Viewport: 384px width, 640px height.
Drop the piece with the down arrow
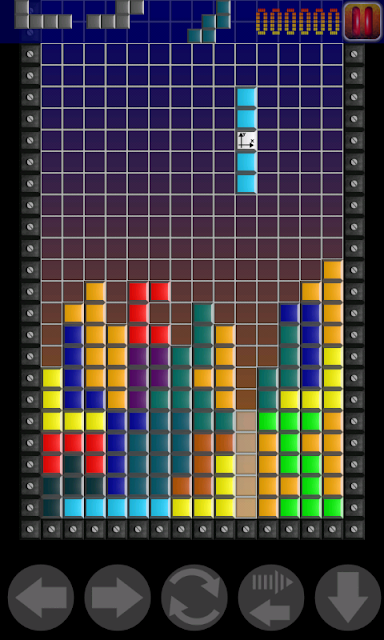tap(348, 597)
